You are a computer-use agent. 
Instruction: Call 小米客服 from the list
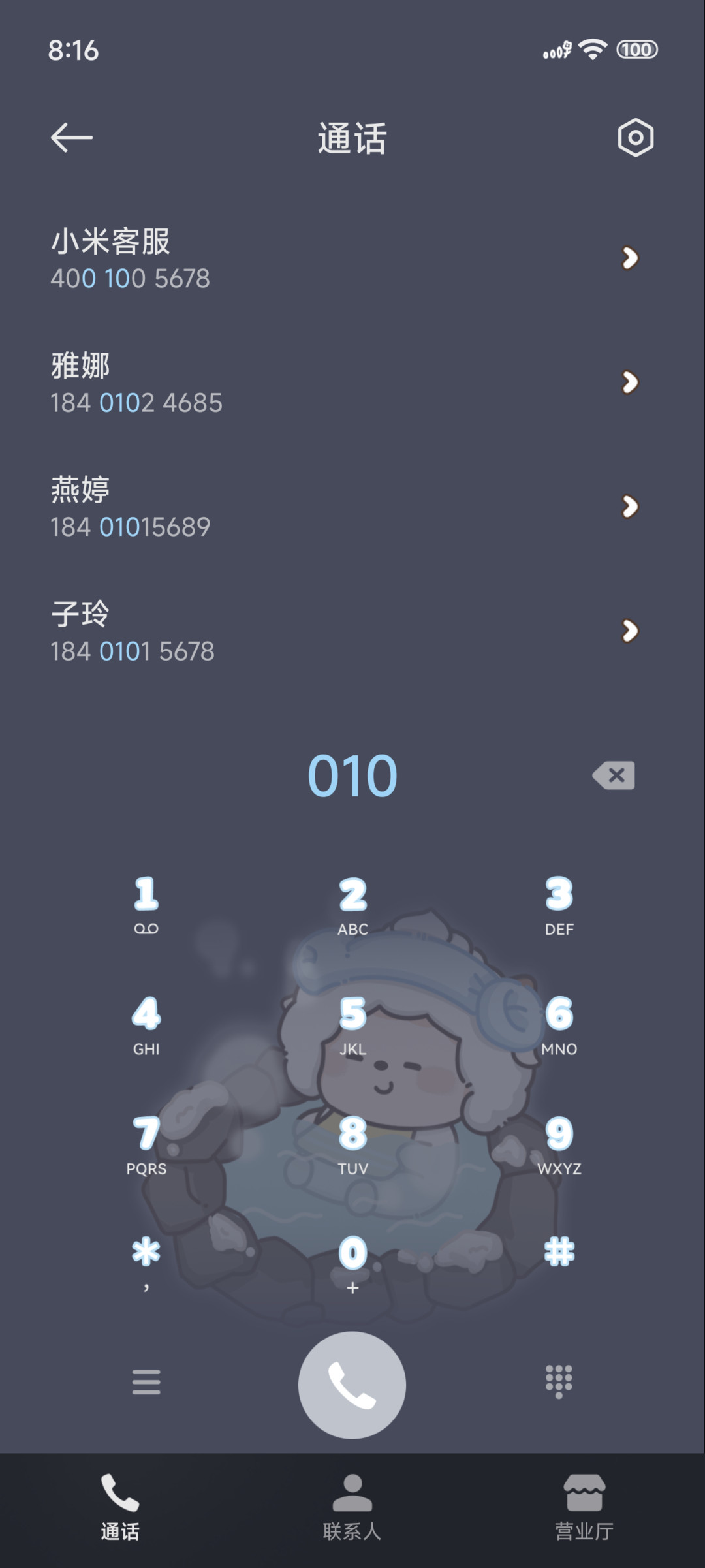pos(352,259)
